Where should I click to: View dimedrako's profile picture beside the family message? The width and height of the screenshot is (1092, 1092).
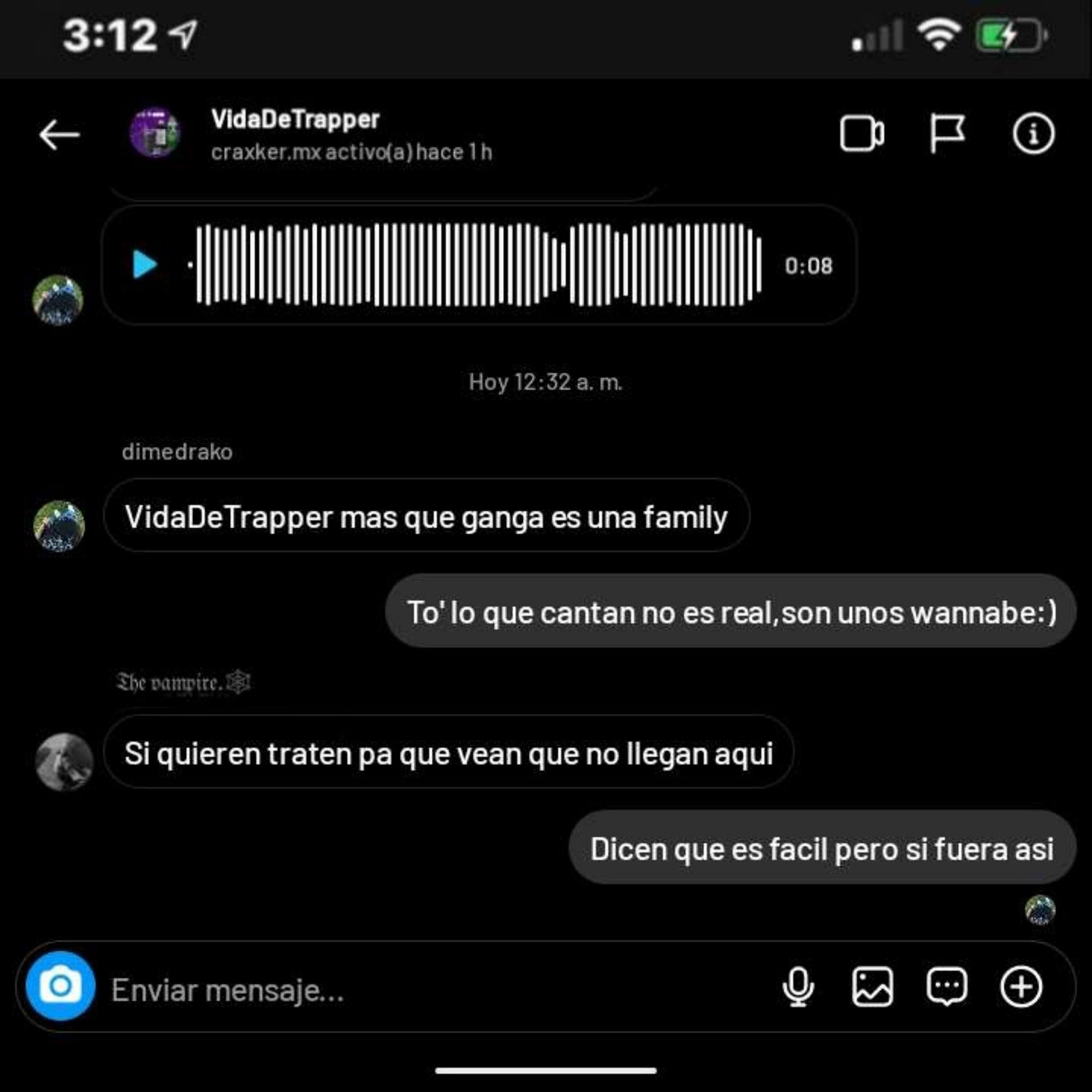pos(59,525)
